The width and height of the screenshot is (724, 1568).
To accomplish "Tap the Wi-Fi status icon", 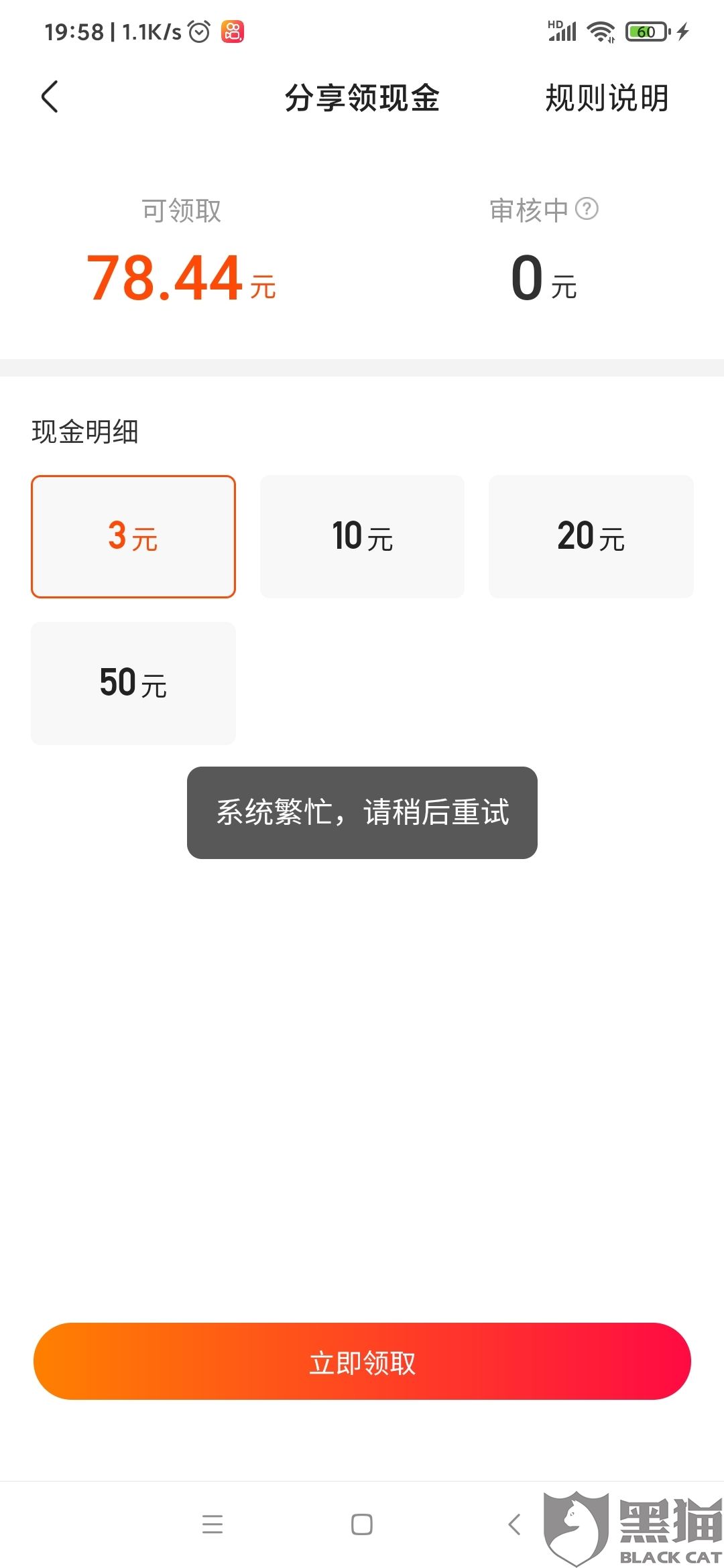I will click(x=599, y=30).
